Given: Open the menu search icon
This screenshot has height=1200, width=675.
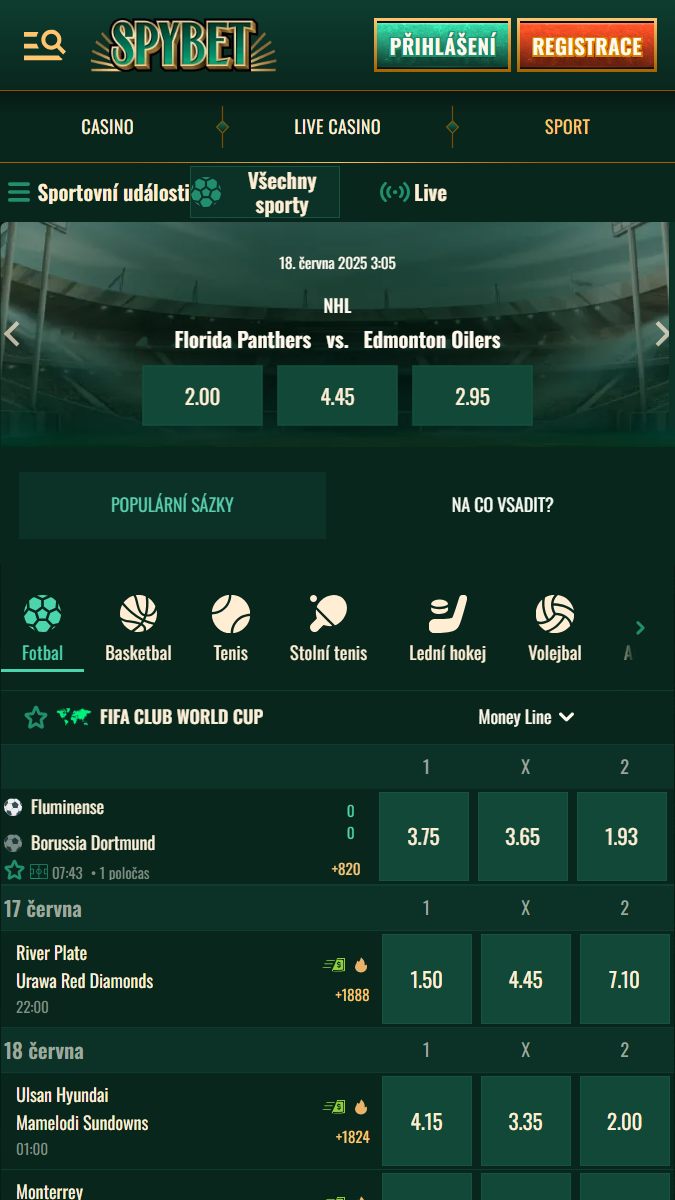Looking at the screenshot, I should click(44, 45).
